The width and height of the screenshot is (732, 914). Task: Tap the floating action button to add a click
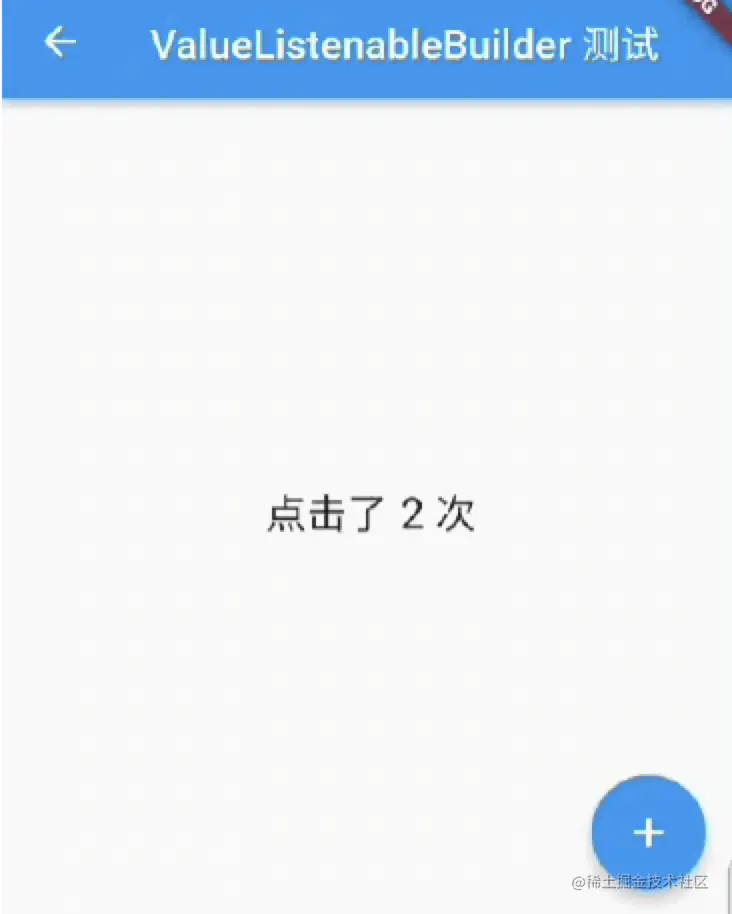[x=648, y=831]
